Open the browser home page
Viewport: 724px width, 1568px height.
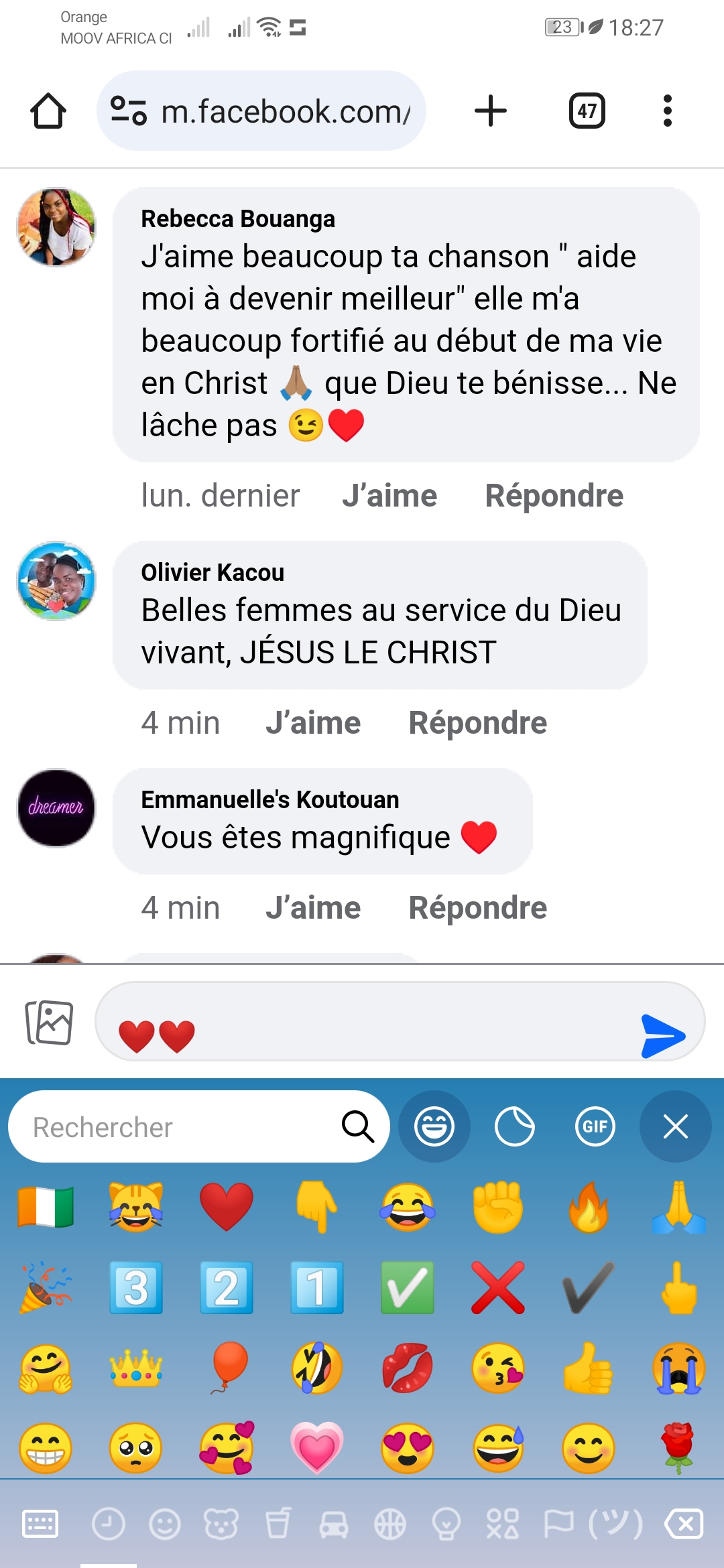tap(48, 111)
